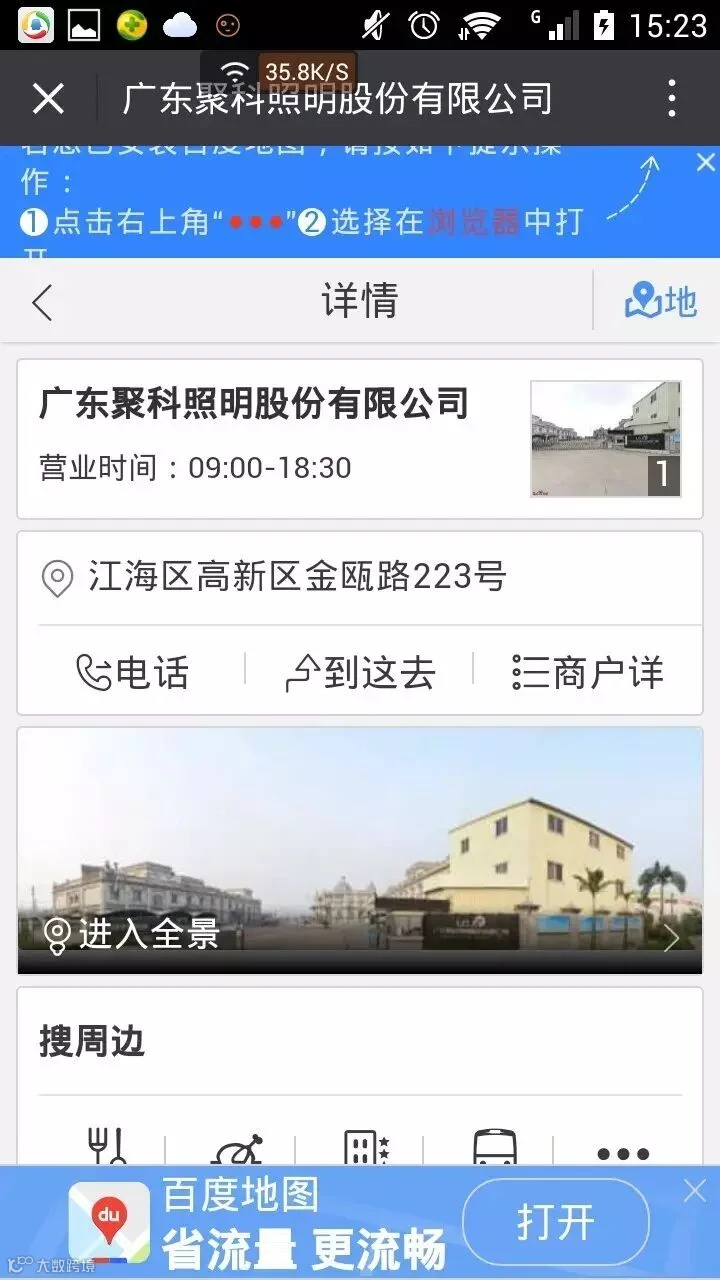
Task: View the company photo thumbnail
Action: (605, 439)
